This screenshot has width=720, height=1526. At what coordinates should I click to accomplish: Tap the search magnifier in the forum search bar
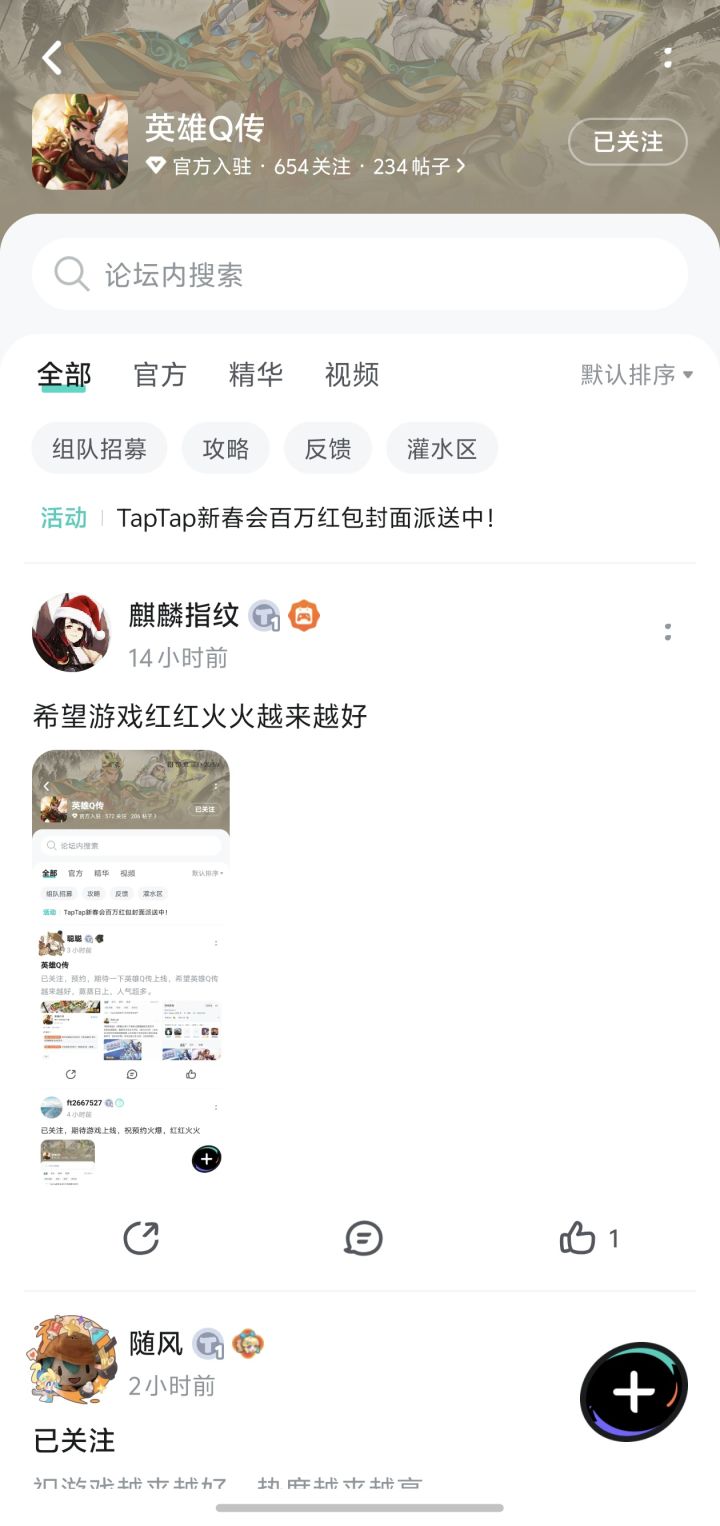click(70, 272)
